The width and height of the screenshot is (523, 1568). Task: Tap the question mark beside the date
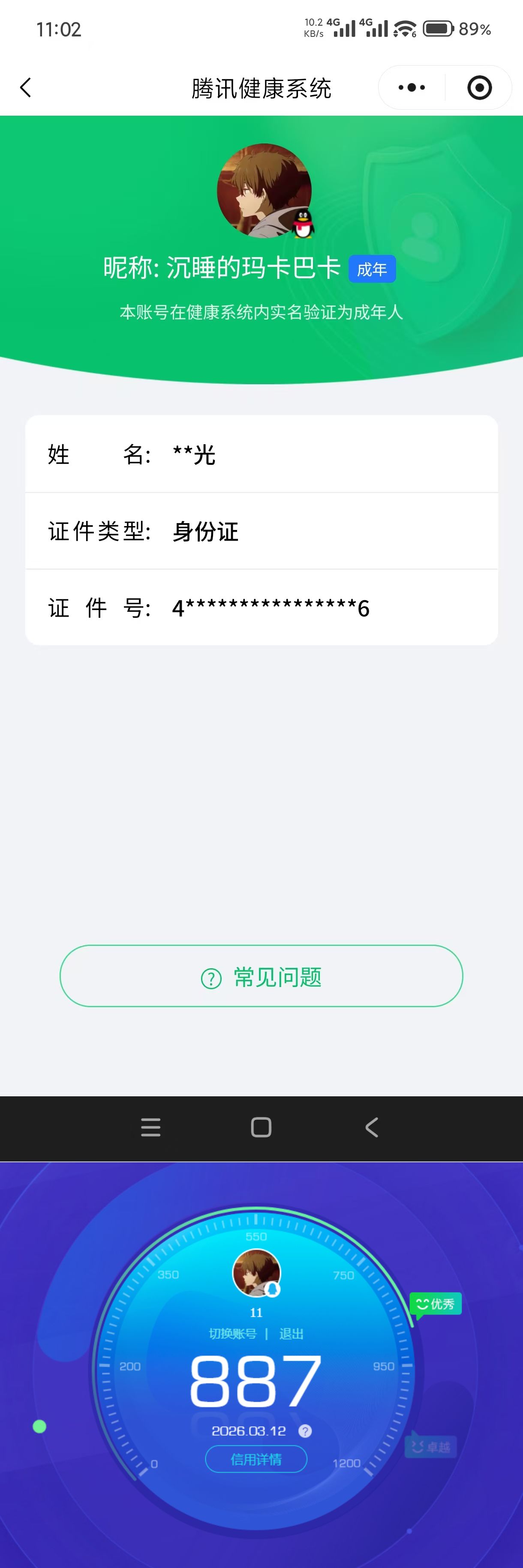(x=305, y=1431)
